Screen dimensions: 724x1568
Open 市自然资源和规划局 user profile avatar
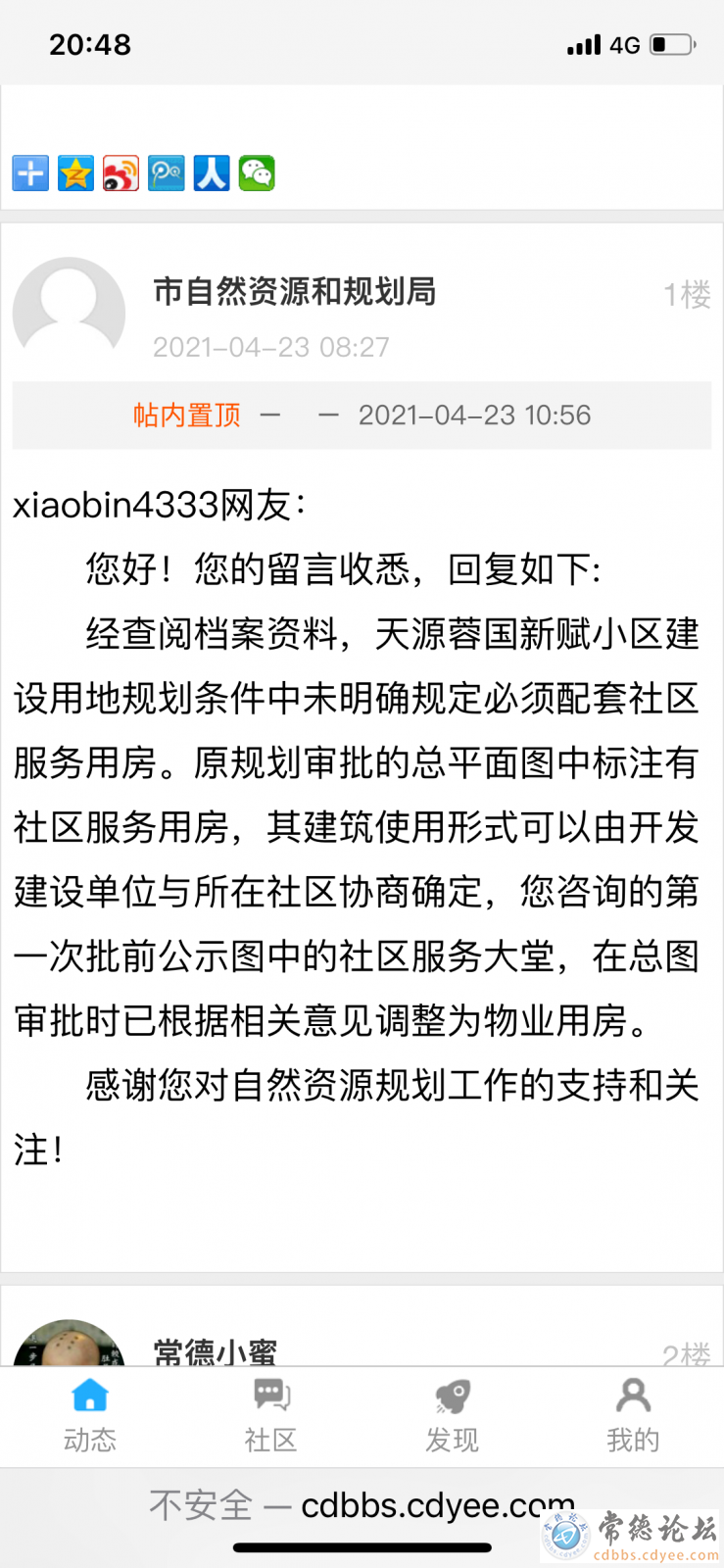pos(69,312)
